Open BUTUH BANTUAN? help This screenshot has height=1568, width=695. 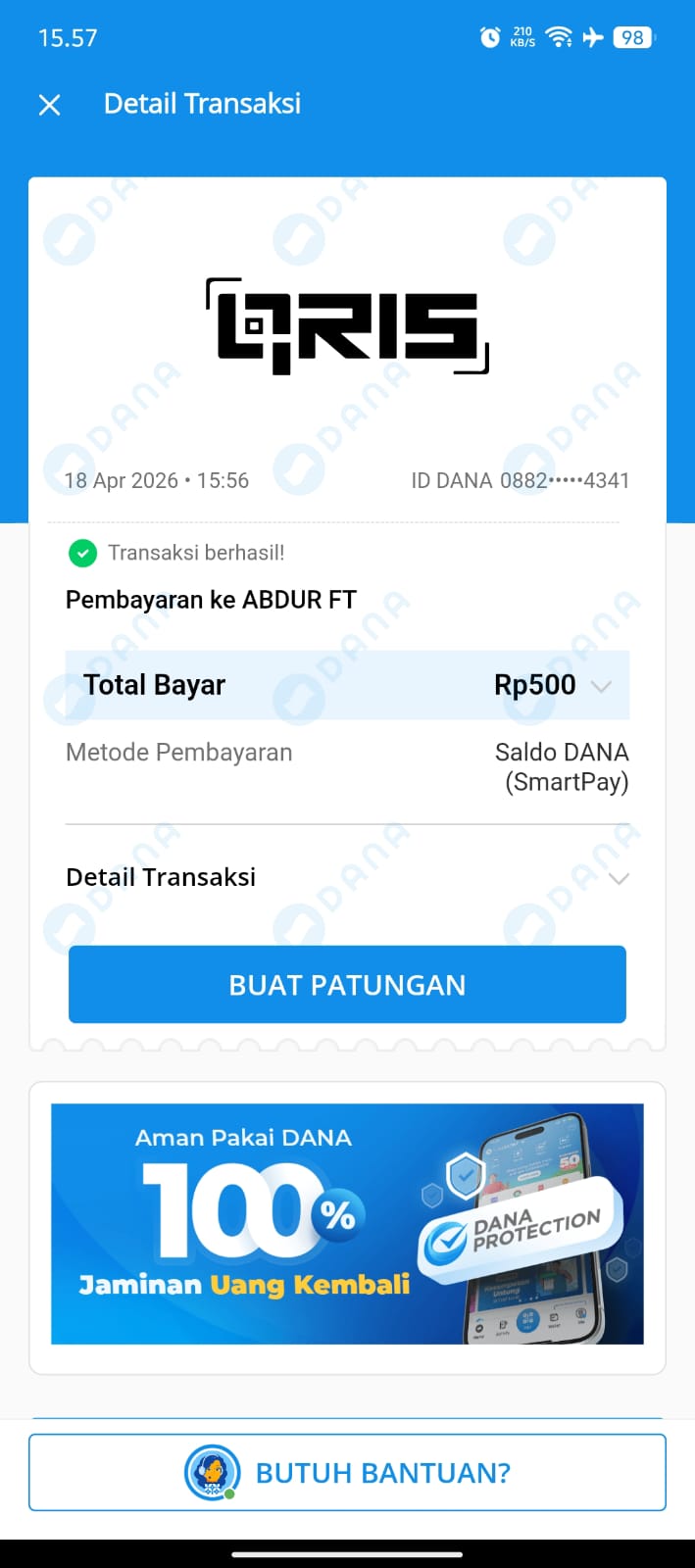click(x=347, y=1472)
